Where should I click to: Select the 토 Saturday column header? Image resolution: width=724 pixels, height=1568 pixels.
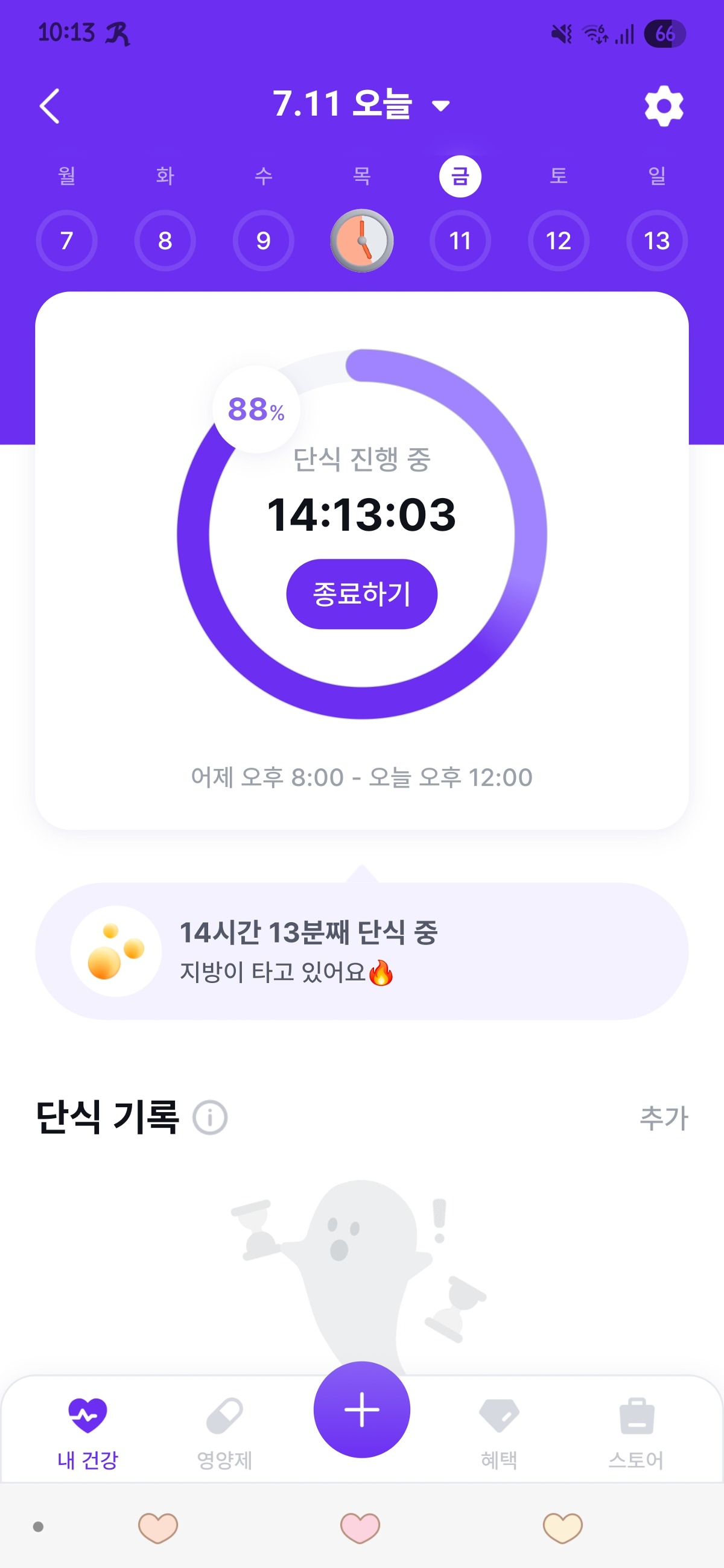(557, 176)
